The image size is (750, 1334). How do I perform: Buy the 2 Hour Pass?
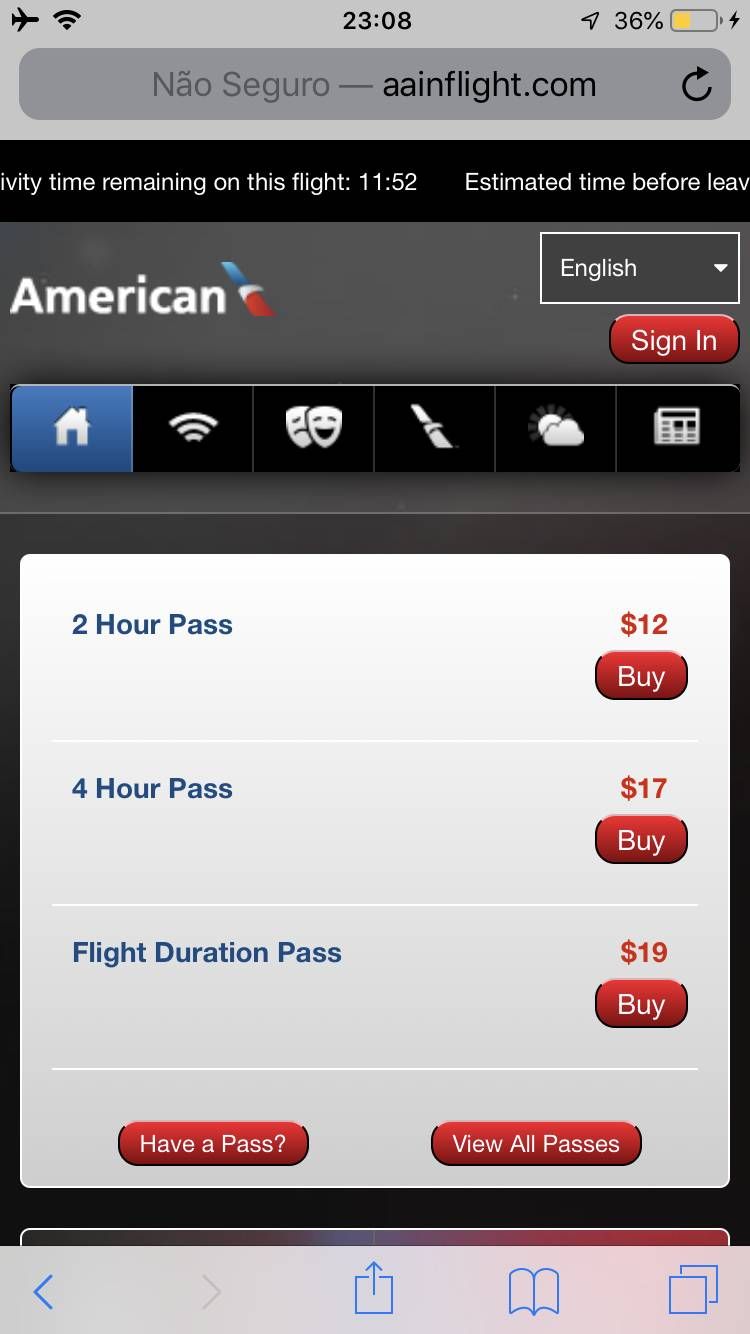point(641,676)
